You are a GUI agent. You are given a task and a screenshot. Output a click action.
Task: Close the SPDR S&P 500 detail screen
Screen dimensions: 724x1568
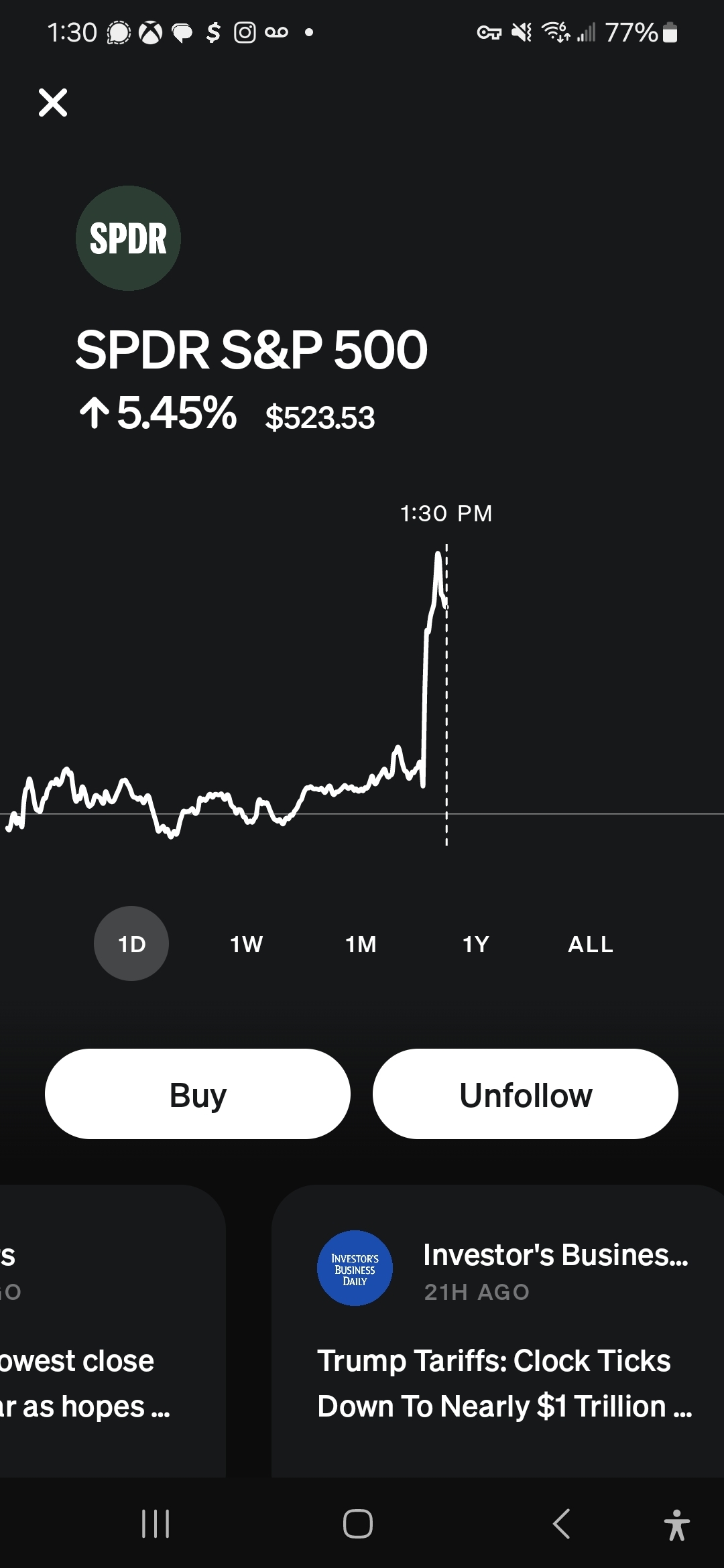(x=53, y=103)
